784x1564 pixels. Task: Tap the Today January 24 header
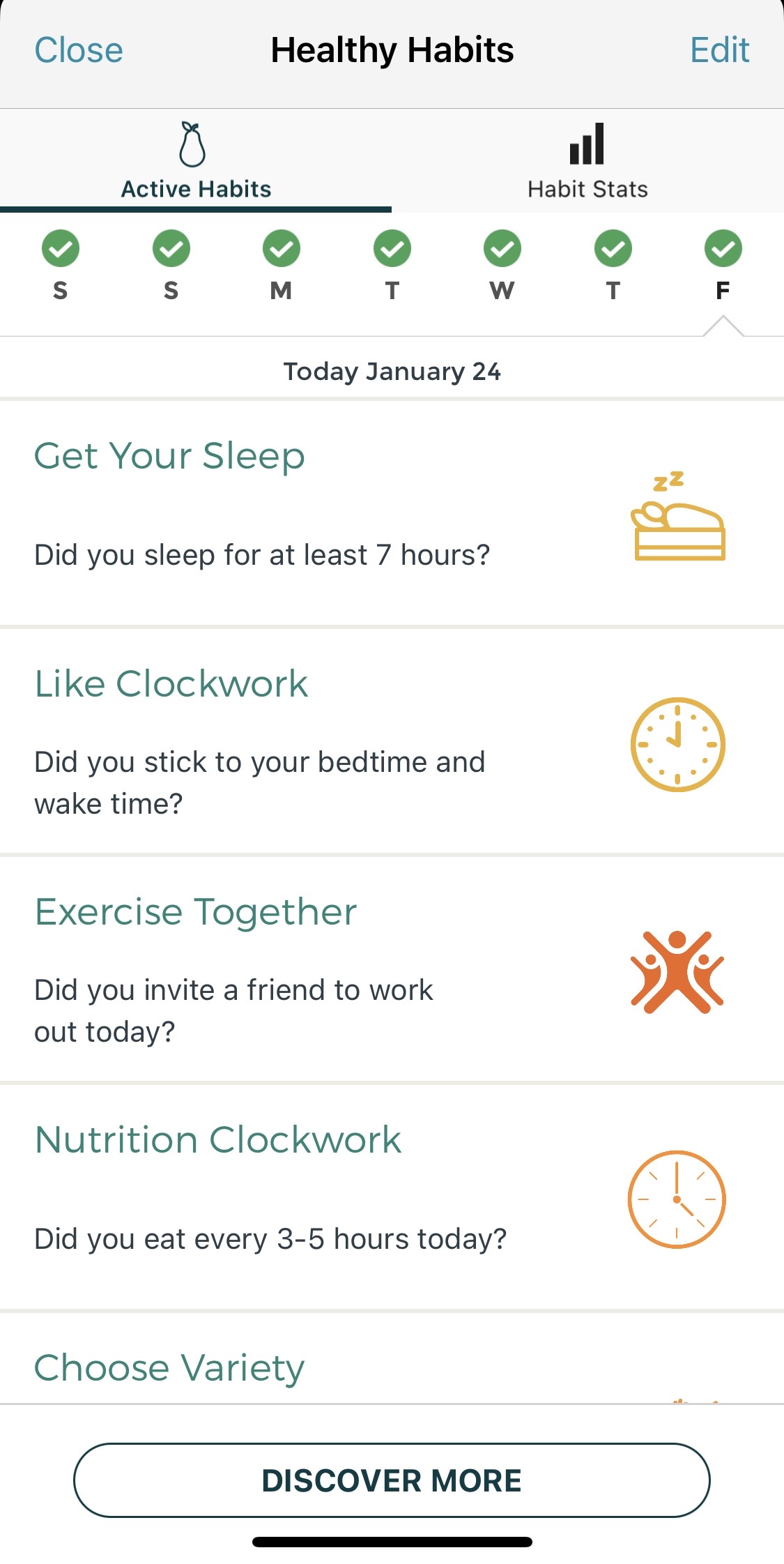click(392, 371)
